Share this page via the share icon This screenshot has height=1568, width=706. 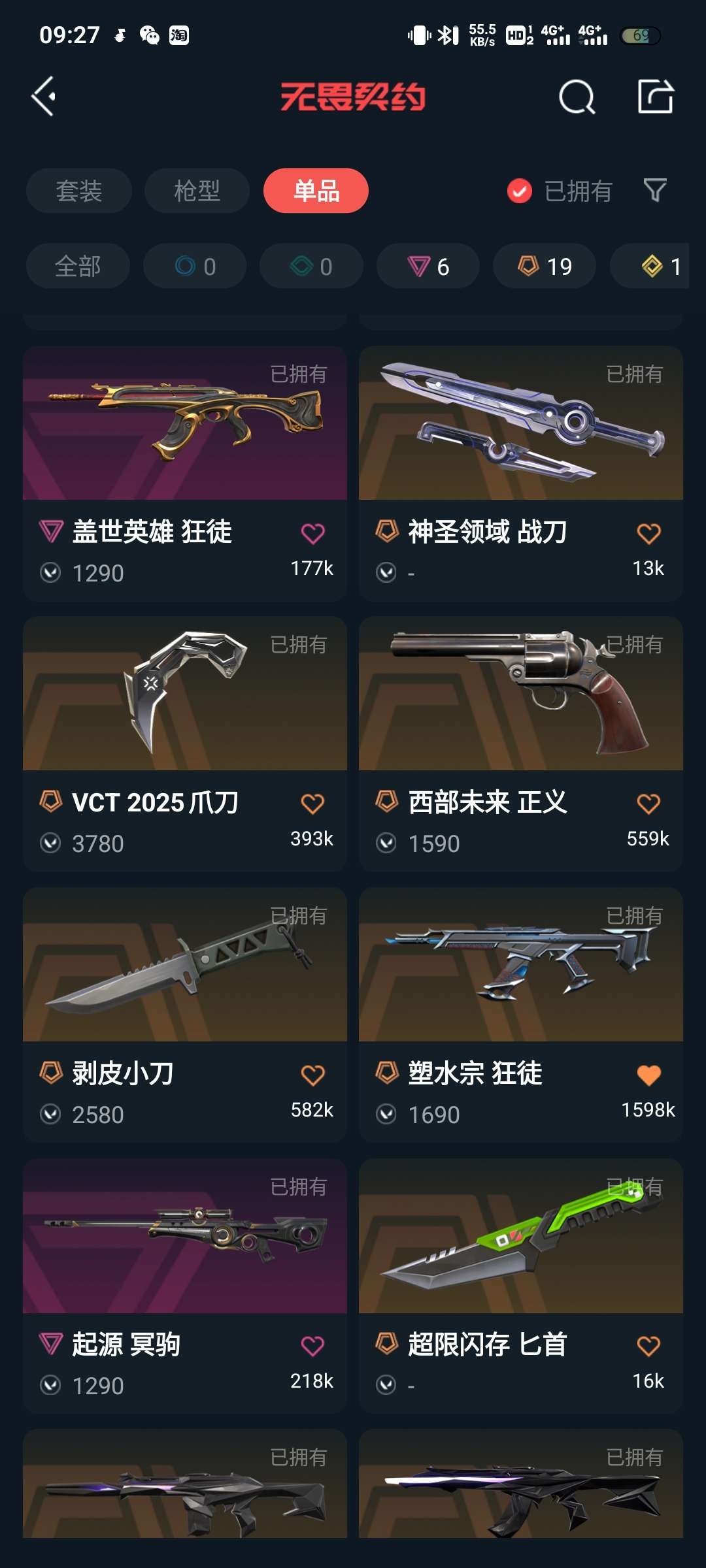(656, 97)
